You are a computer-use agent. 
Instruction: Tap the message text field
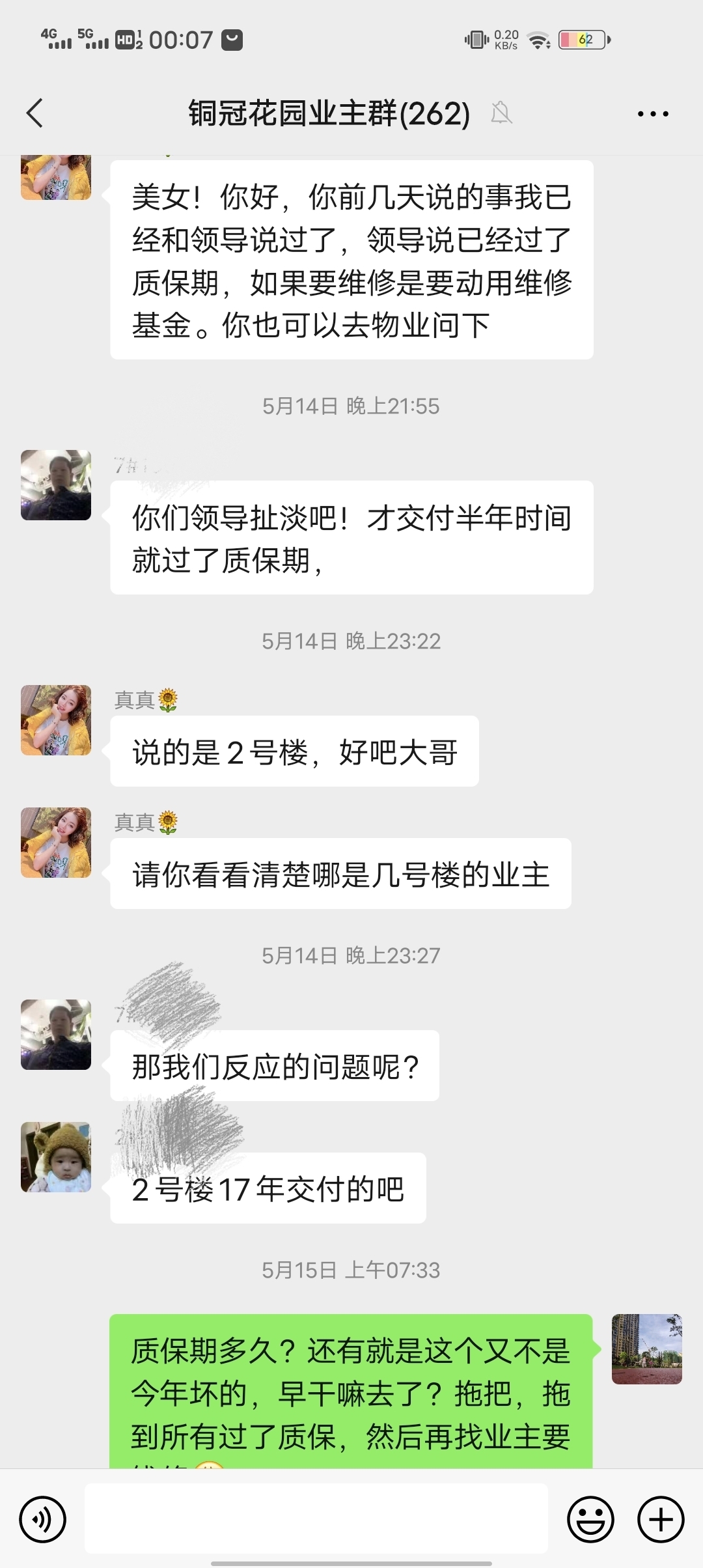point(316,1519)
